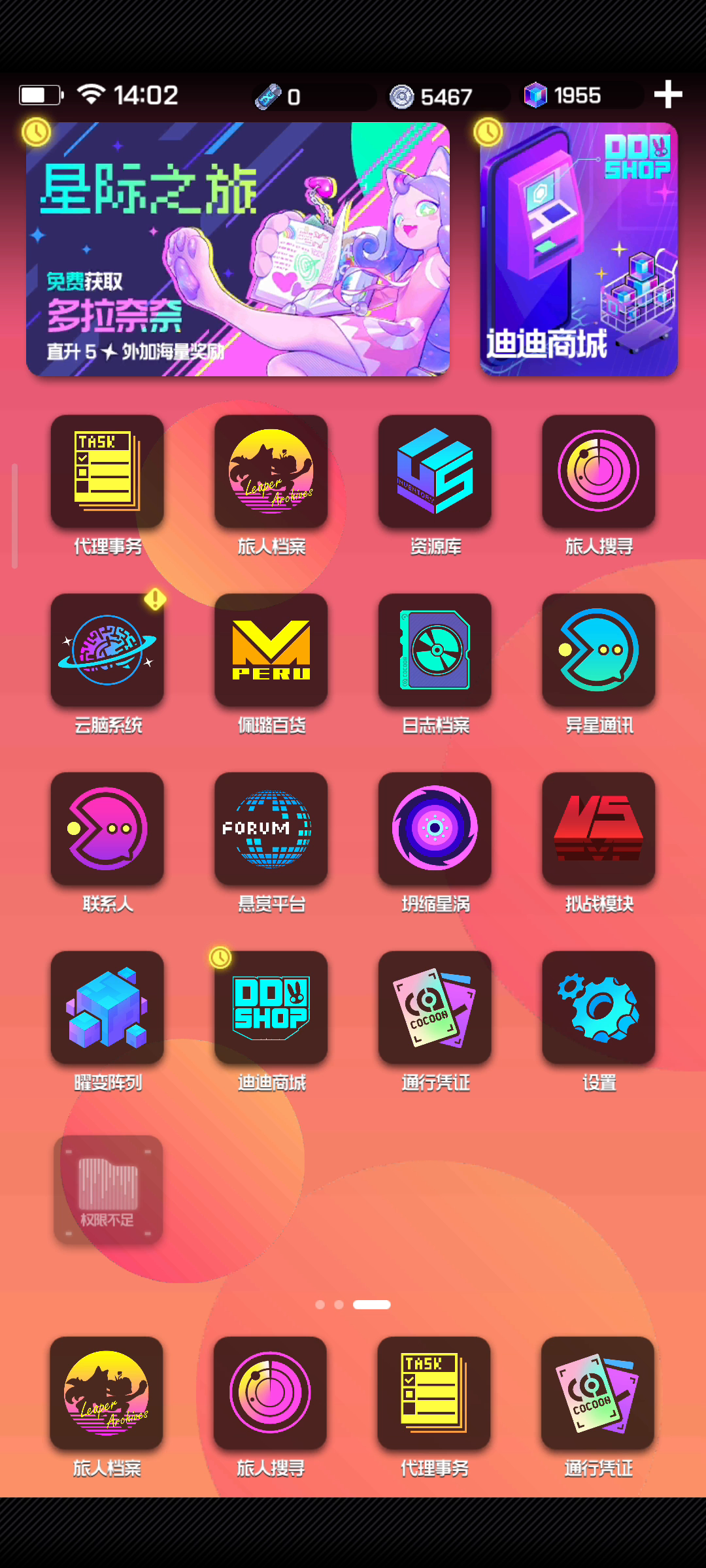The width and height of the screenshot is (706, 1568).
Task: Open the 星际之旅 event banner
Action: pos(238,249)
